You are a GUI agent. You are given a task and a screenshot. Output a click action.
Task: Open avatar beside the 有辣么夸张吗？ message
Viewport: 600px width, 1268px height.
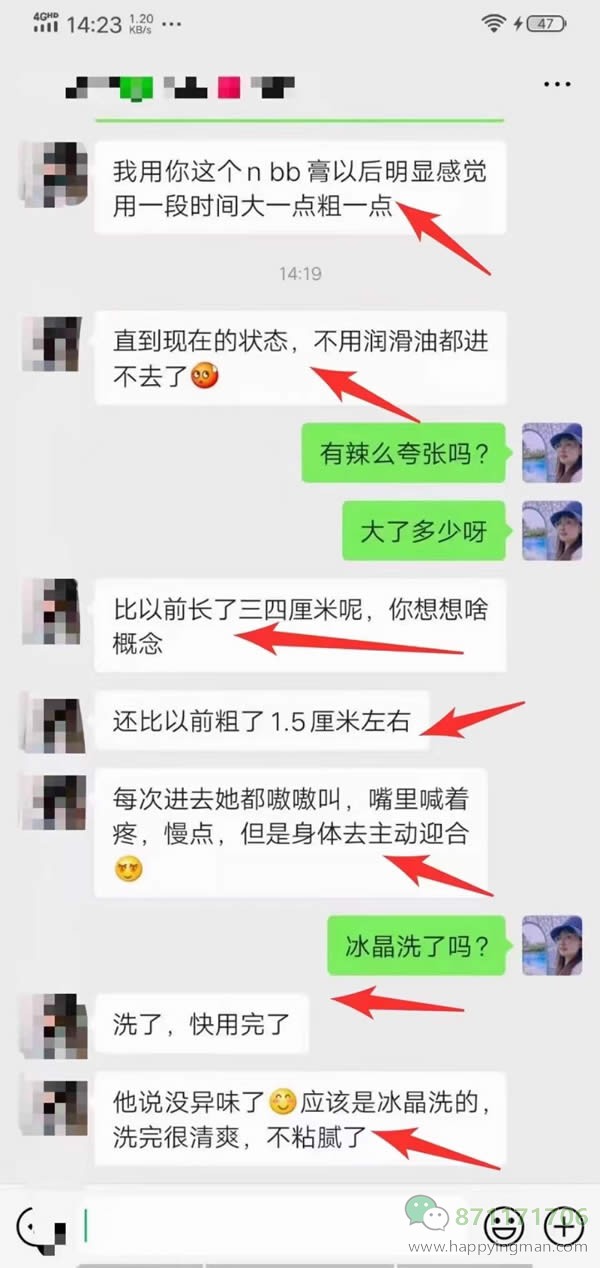[552, 452]
